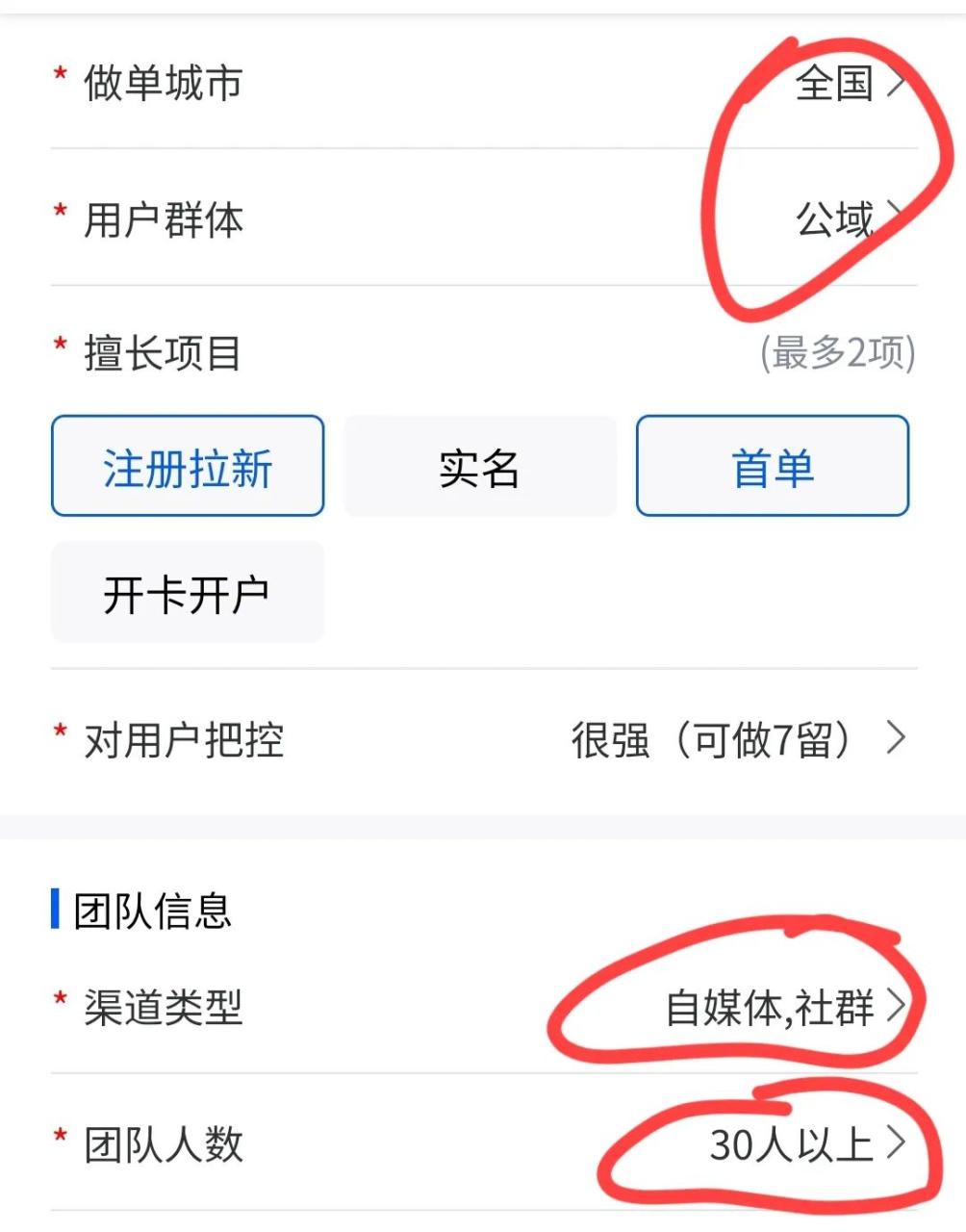Tap the chevron next to 全国

coord(897,84)
